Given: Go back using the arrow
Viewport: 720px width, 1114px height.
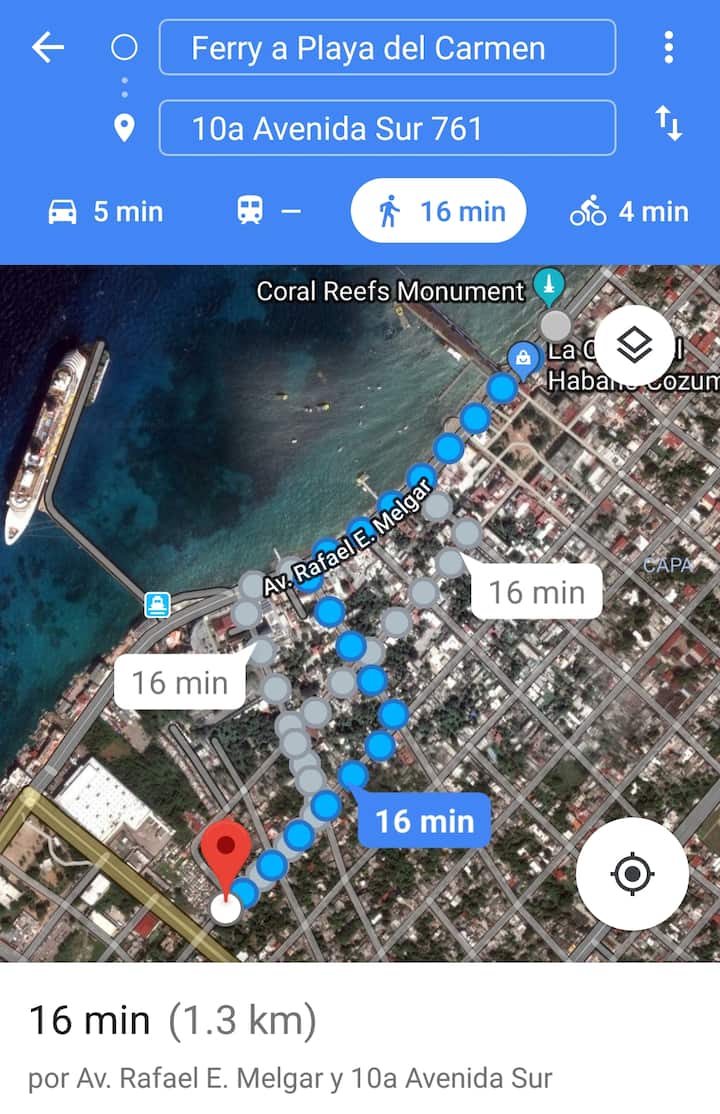Looking at the screenshot, I should click(47, 47).
